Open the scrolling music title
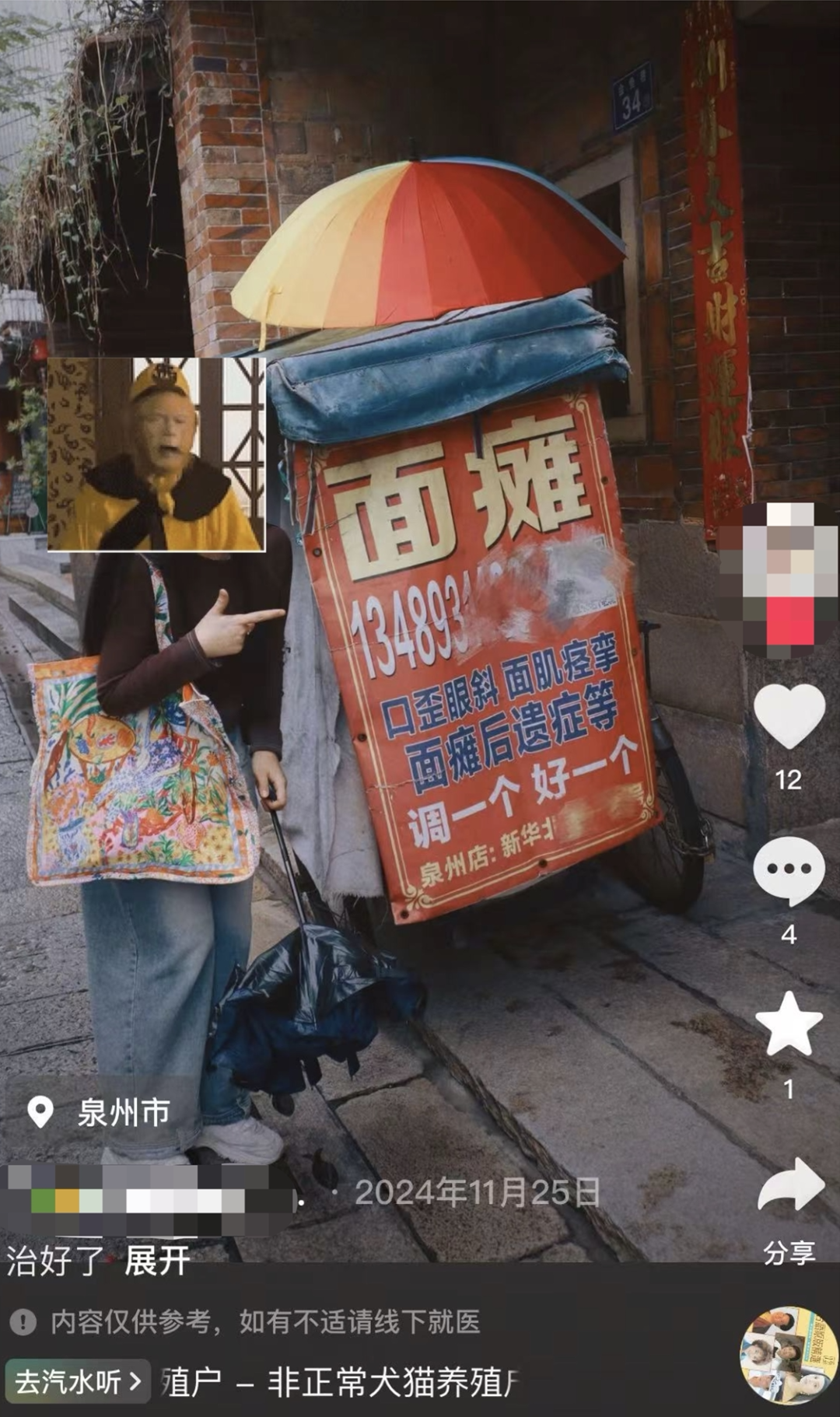 coord(340,1382)
